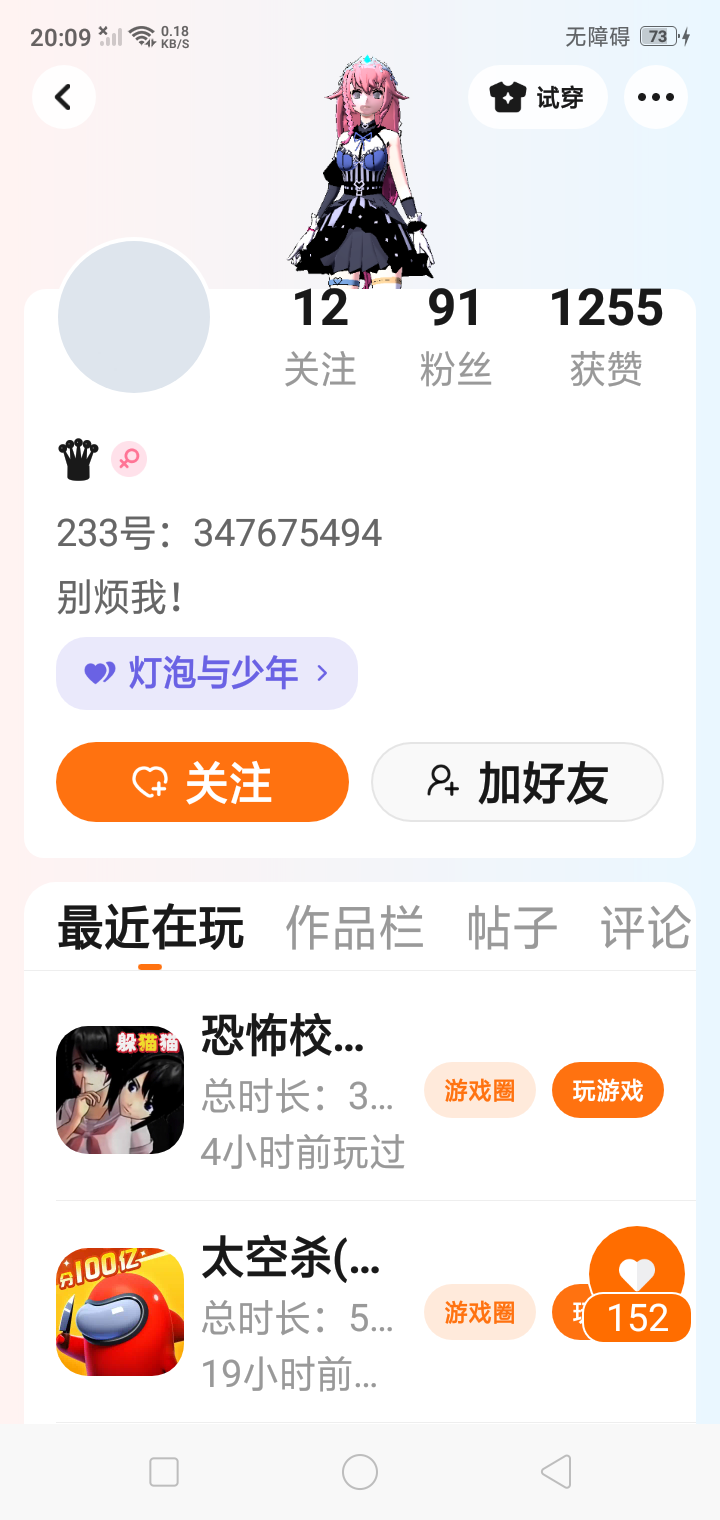View the 粉丝 fans list
Image resolution: width=720 pixels, height=1520 pixels.
[x=455, y=336]
